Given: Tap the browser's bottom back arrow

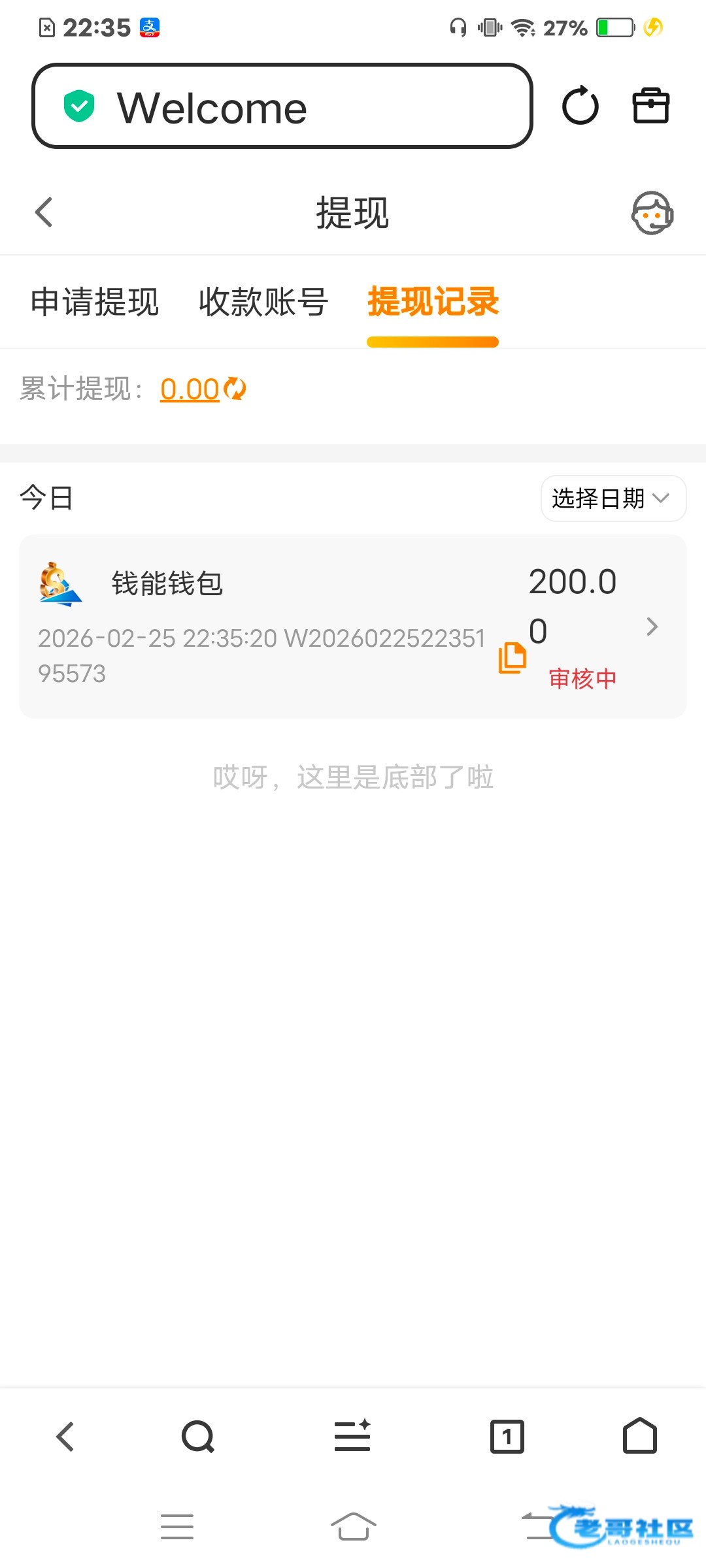Looking at the screenshot, I should (x=65, y=1437).
